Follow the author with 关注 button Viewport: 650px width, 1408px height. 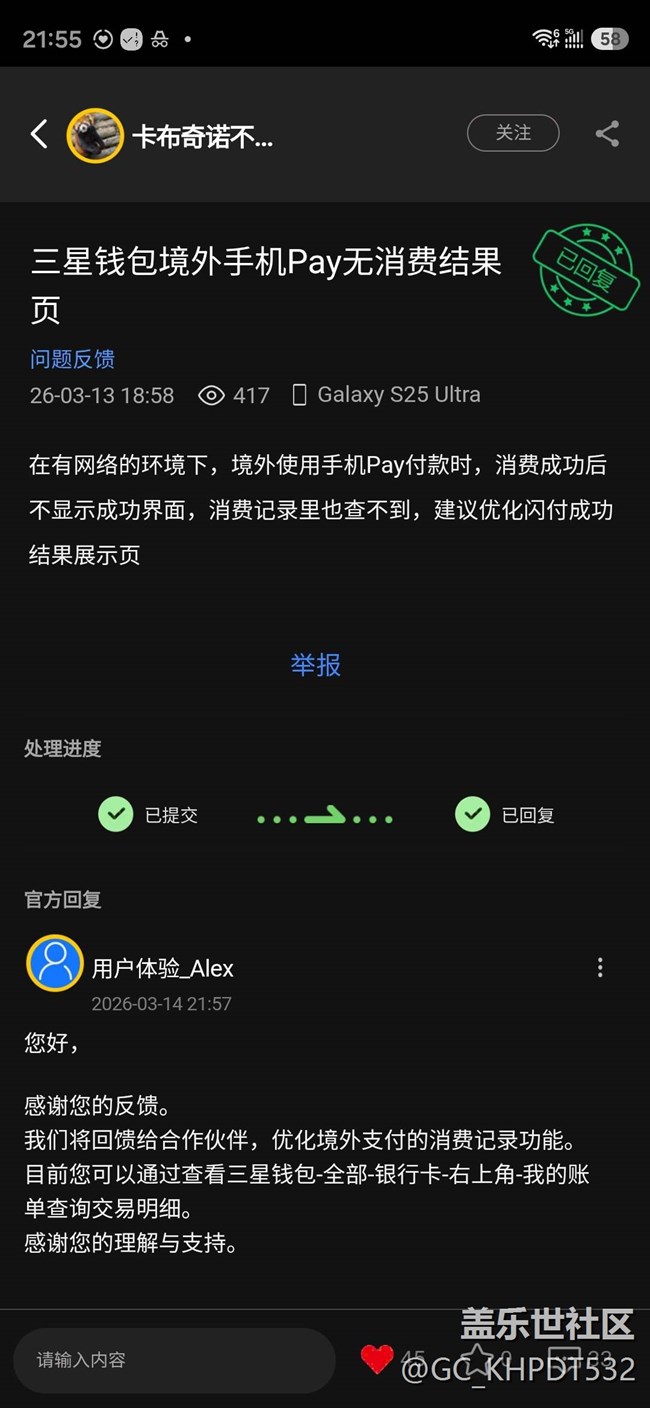tap(512, 133)
